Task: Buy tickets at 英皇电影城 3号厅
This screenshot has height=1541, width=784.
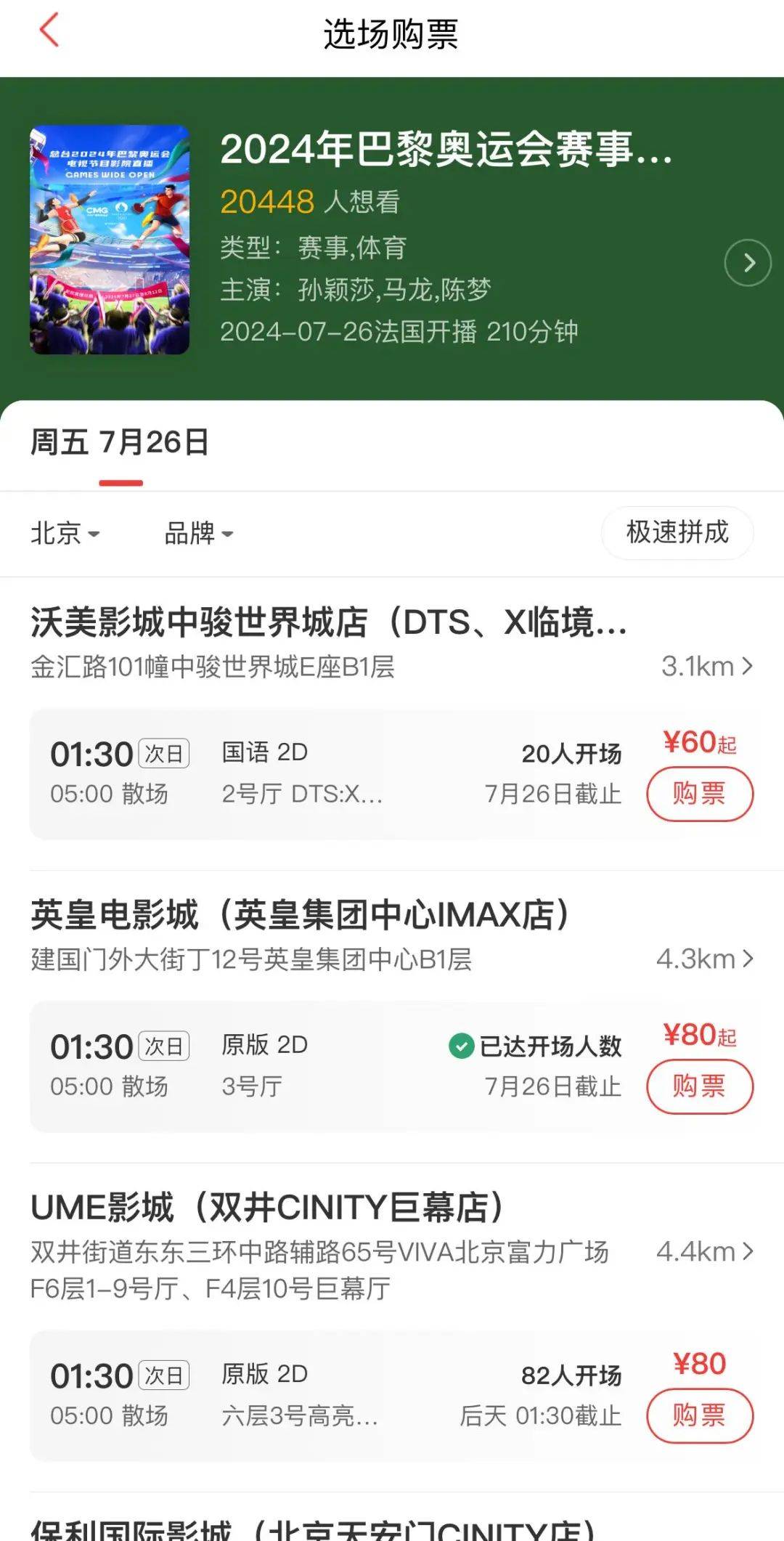Action: (699, 1086)
